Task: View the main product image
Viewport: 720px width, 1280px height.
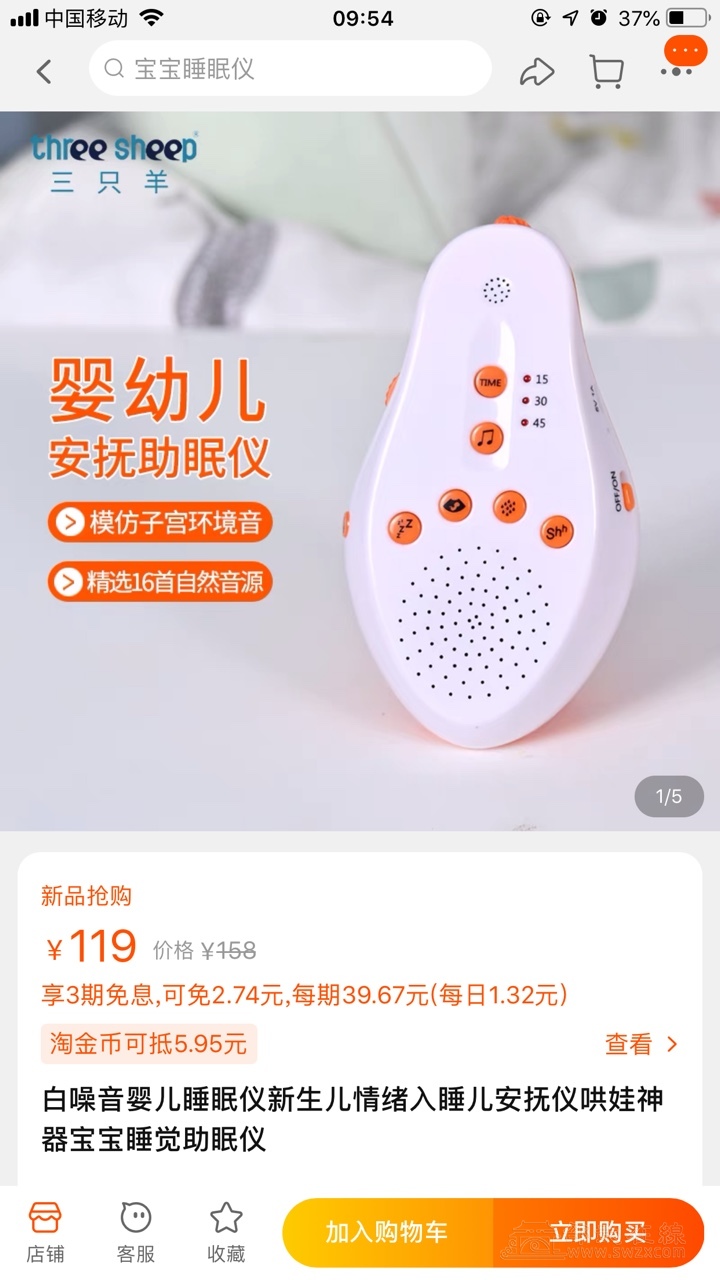Action: click(360, 470)
